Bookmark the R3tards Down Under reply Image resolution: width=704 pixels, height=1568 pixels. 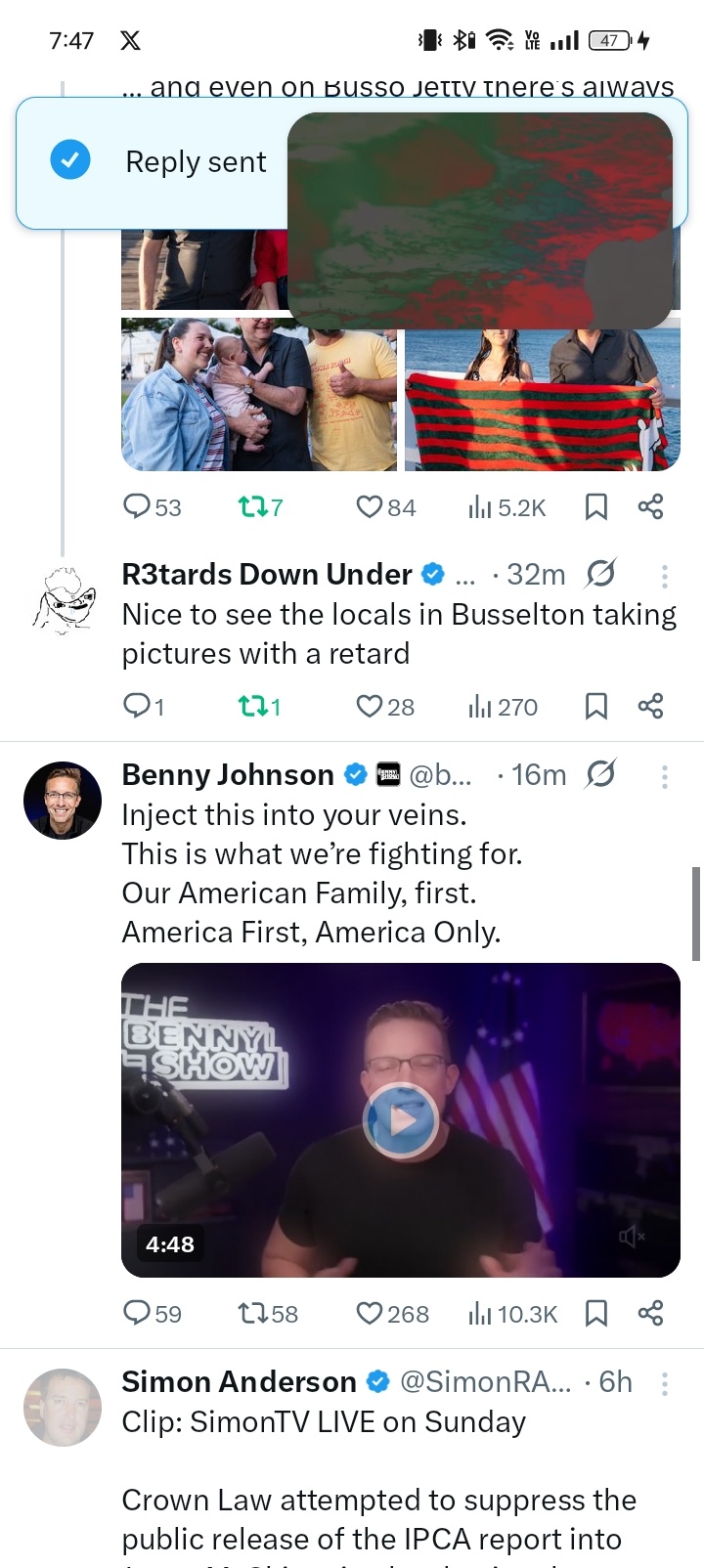tap(595, 707)
